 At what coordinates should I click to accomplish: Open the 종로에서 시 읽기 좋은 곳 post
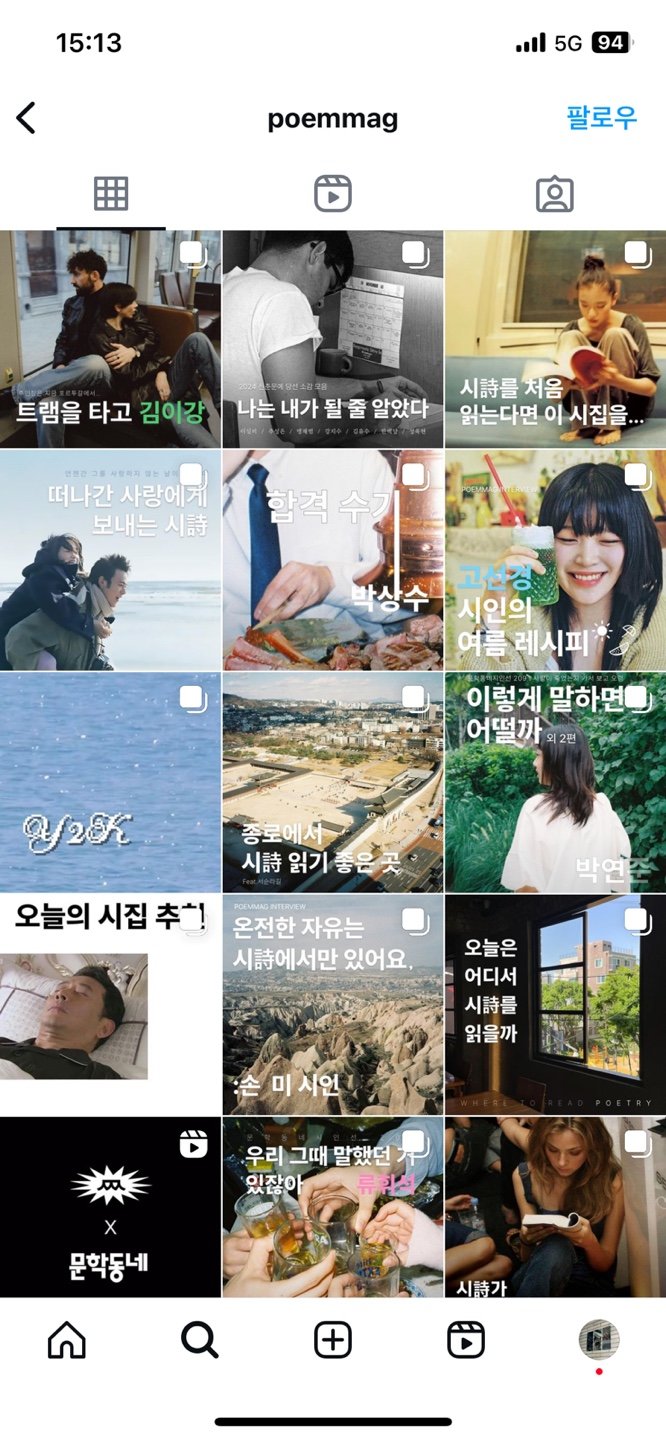(332, 782)
